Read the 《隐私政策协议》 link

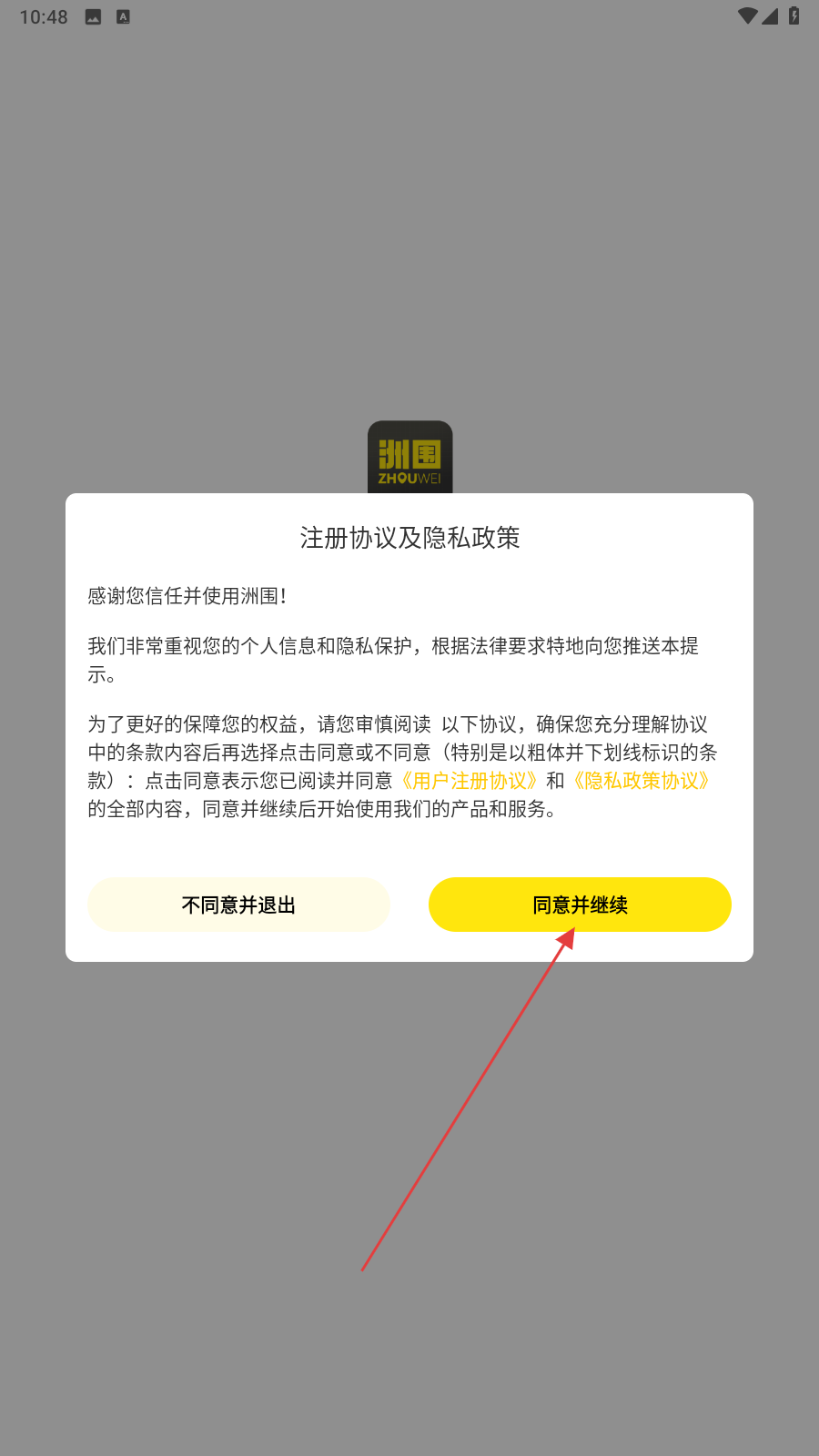click(x=641, y=781)
